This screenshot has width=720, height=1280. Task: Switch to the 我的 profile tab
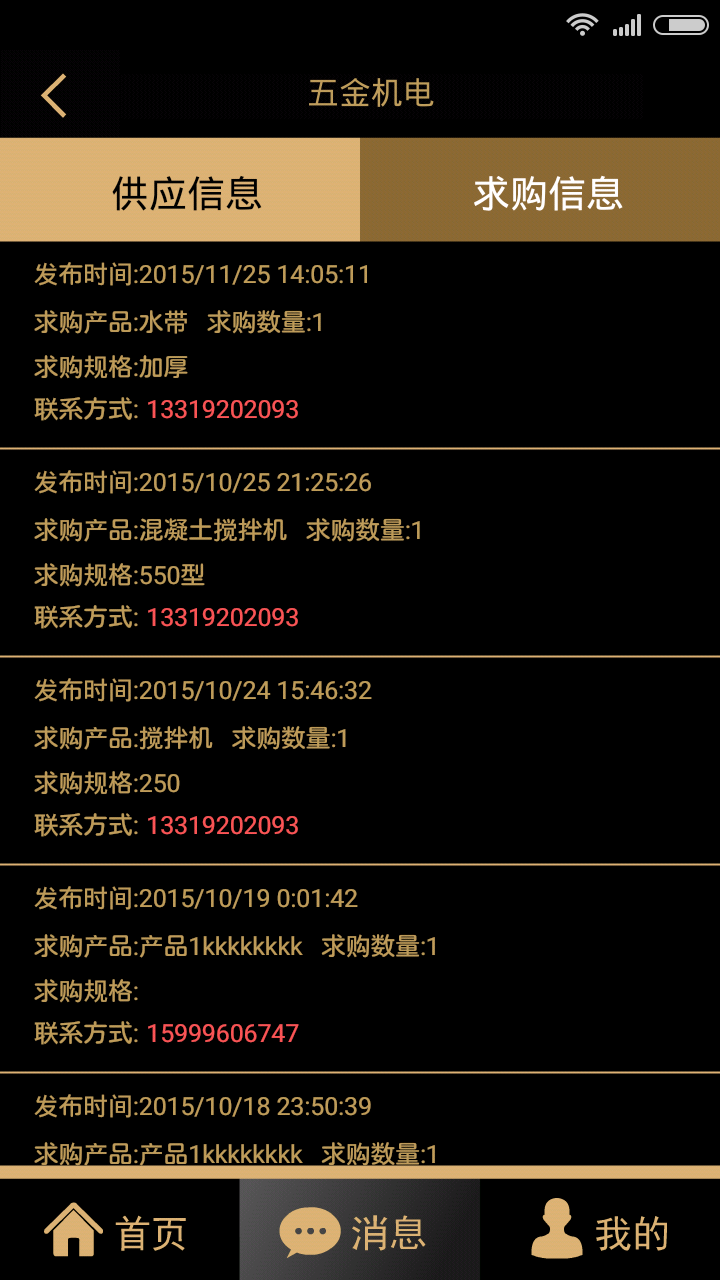tap(600, 1230)
